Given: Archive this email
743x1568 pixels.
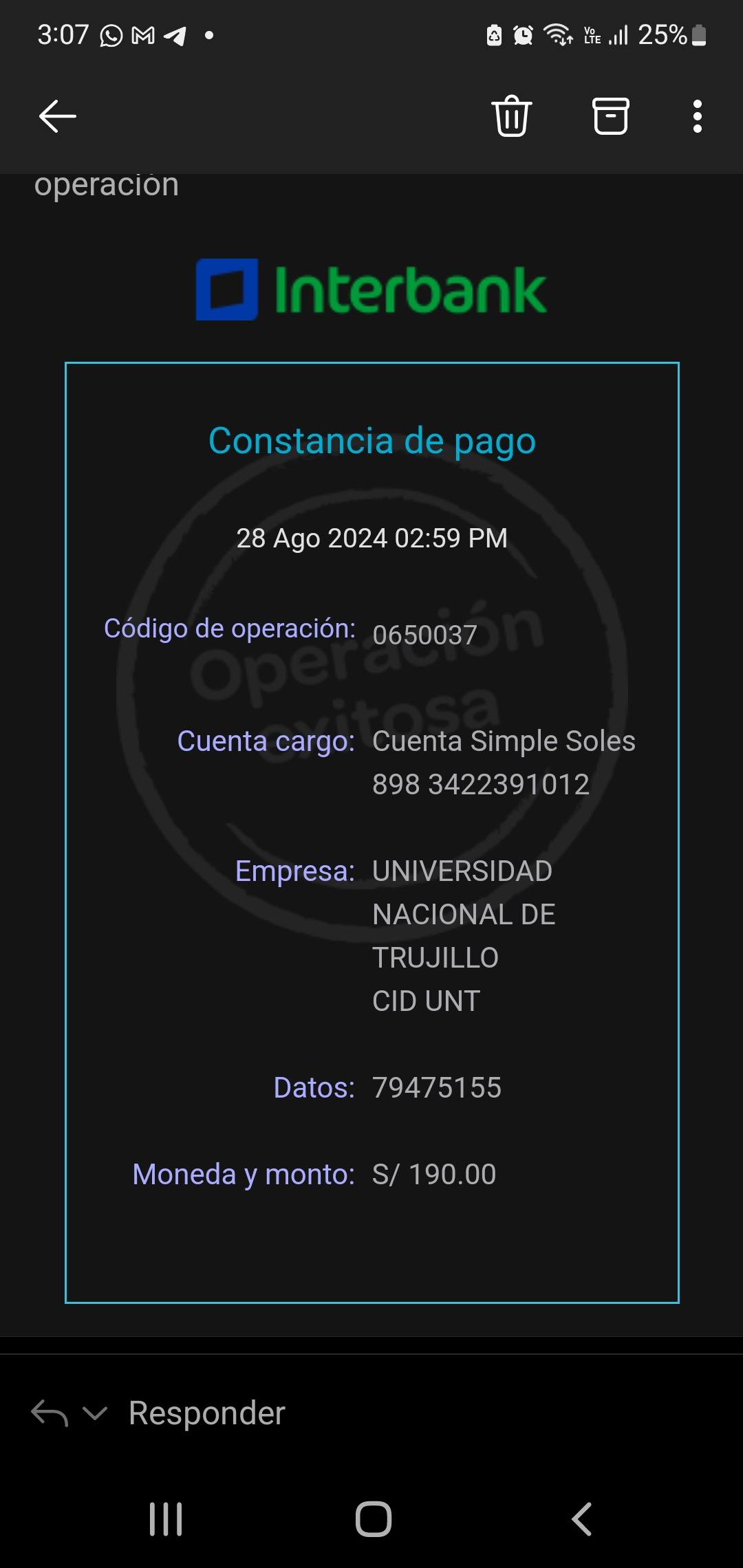Looking at the screenshot, I should point(611,116).
